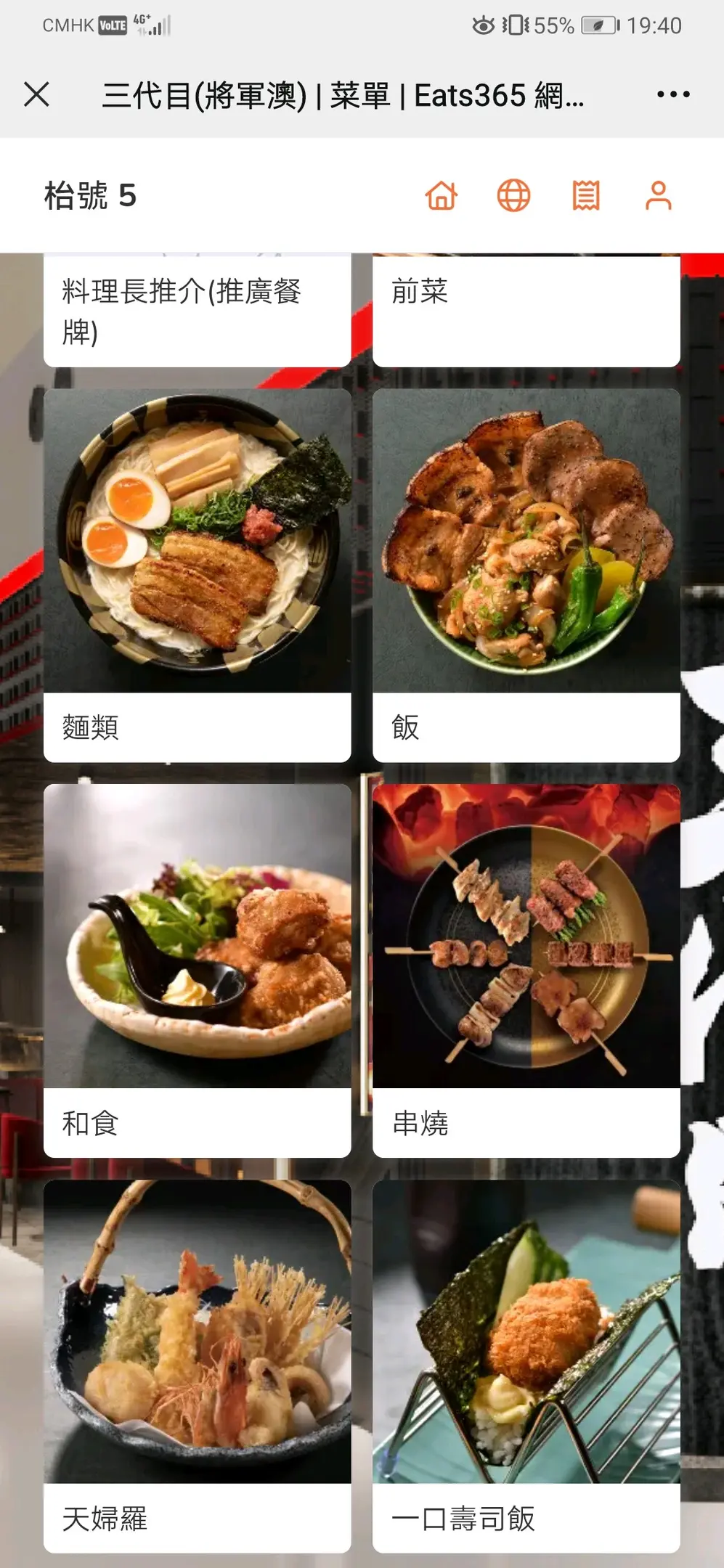Close the Eats365 menu web page
This screenshot has width=724, height=1568.
36,94
